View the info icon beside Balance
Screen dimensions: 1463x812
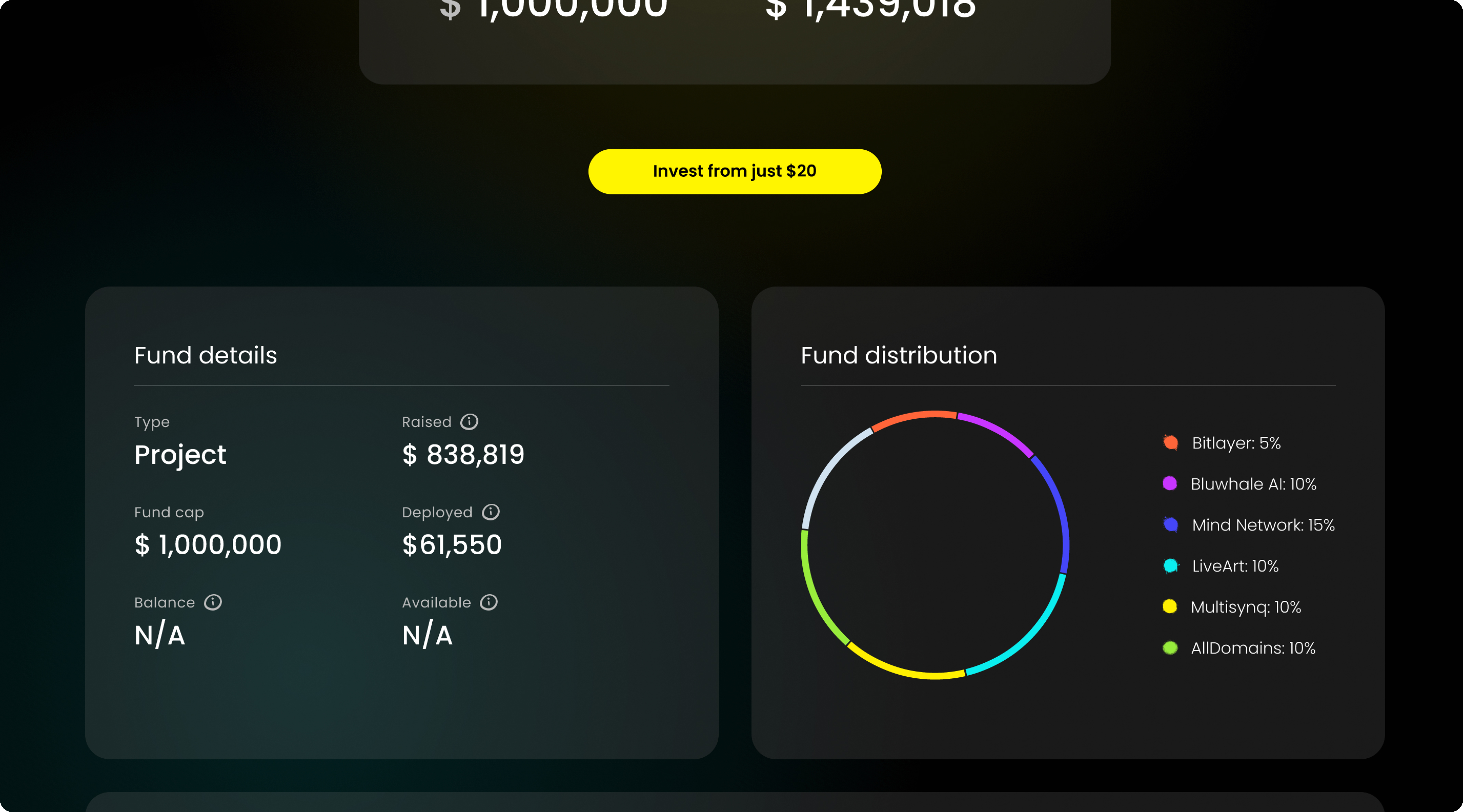tap(213, 603)
